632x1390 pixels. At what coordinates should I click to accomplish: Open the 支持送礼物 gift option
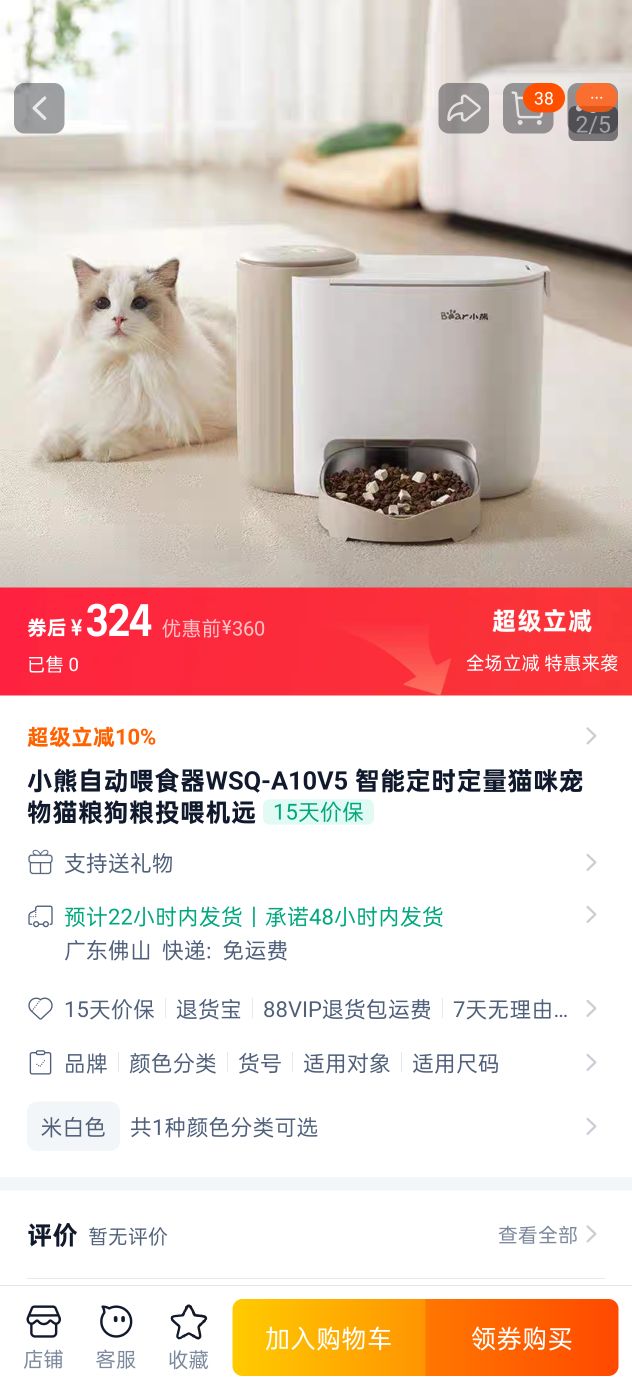[x=310, y=863]
